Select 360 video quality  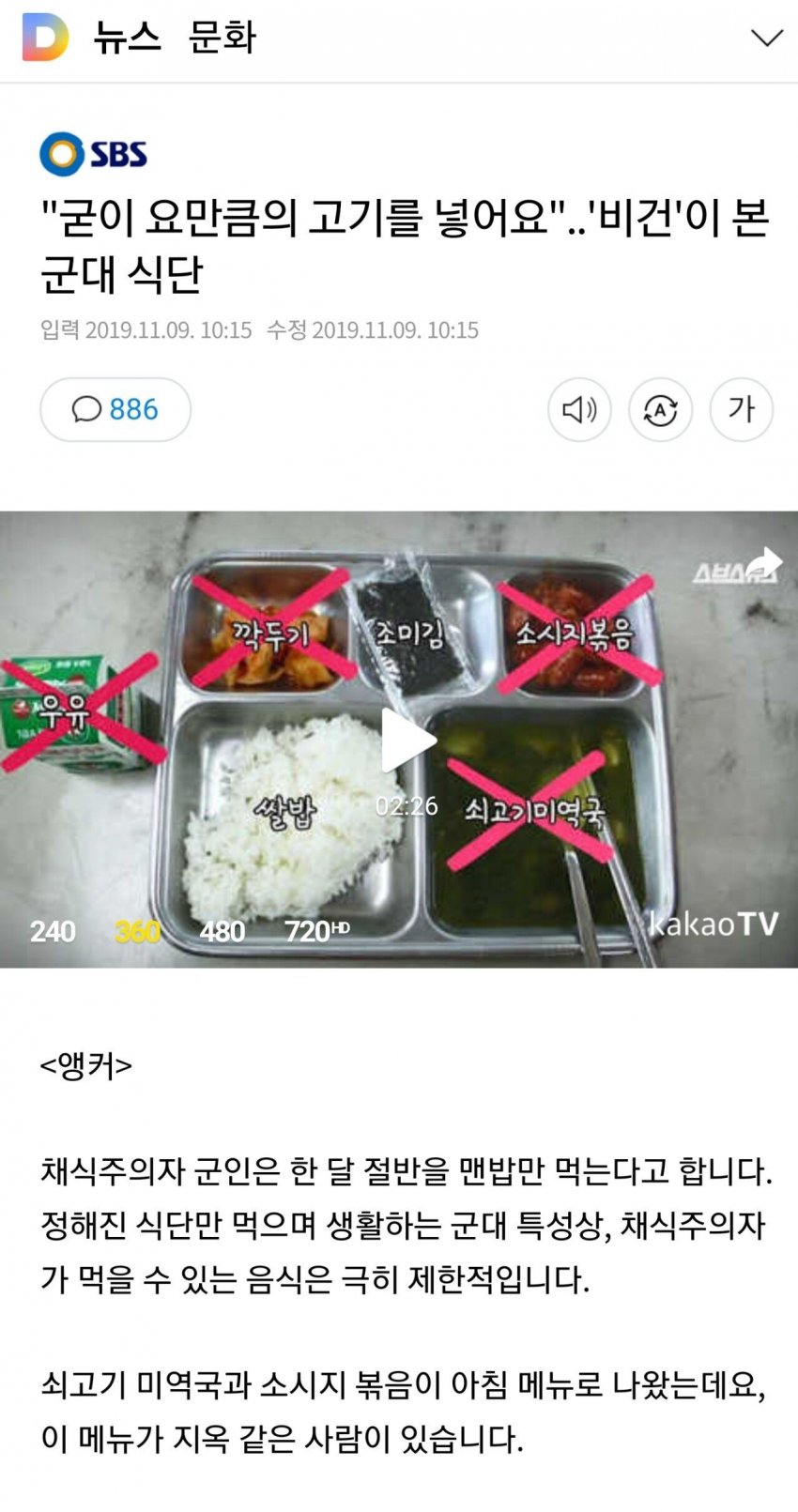click(137, 931)
